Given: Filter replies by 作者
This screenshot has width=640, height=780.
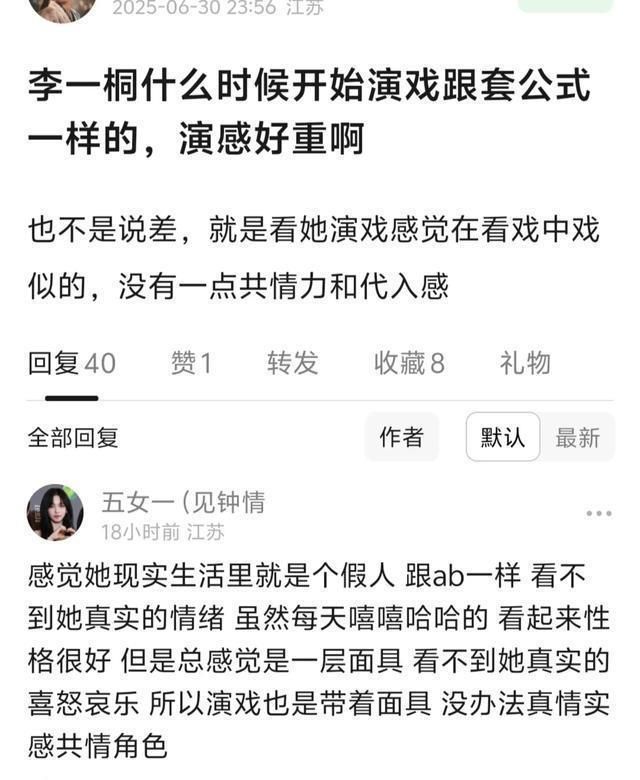Looking at the screenshot, I should click(401, 437).
